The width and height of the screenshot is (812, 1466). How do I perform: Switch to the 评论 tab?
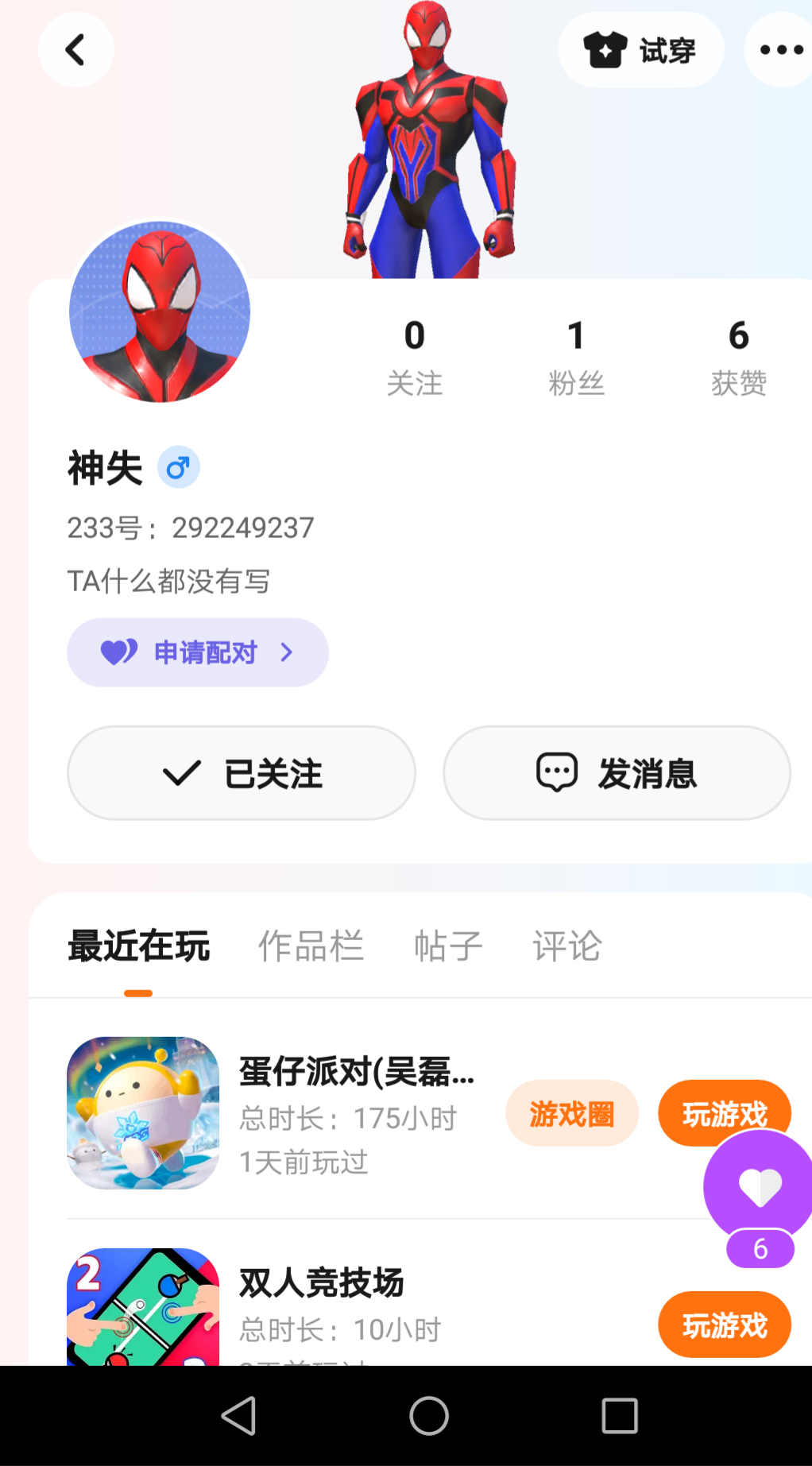566,946
